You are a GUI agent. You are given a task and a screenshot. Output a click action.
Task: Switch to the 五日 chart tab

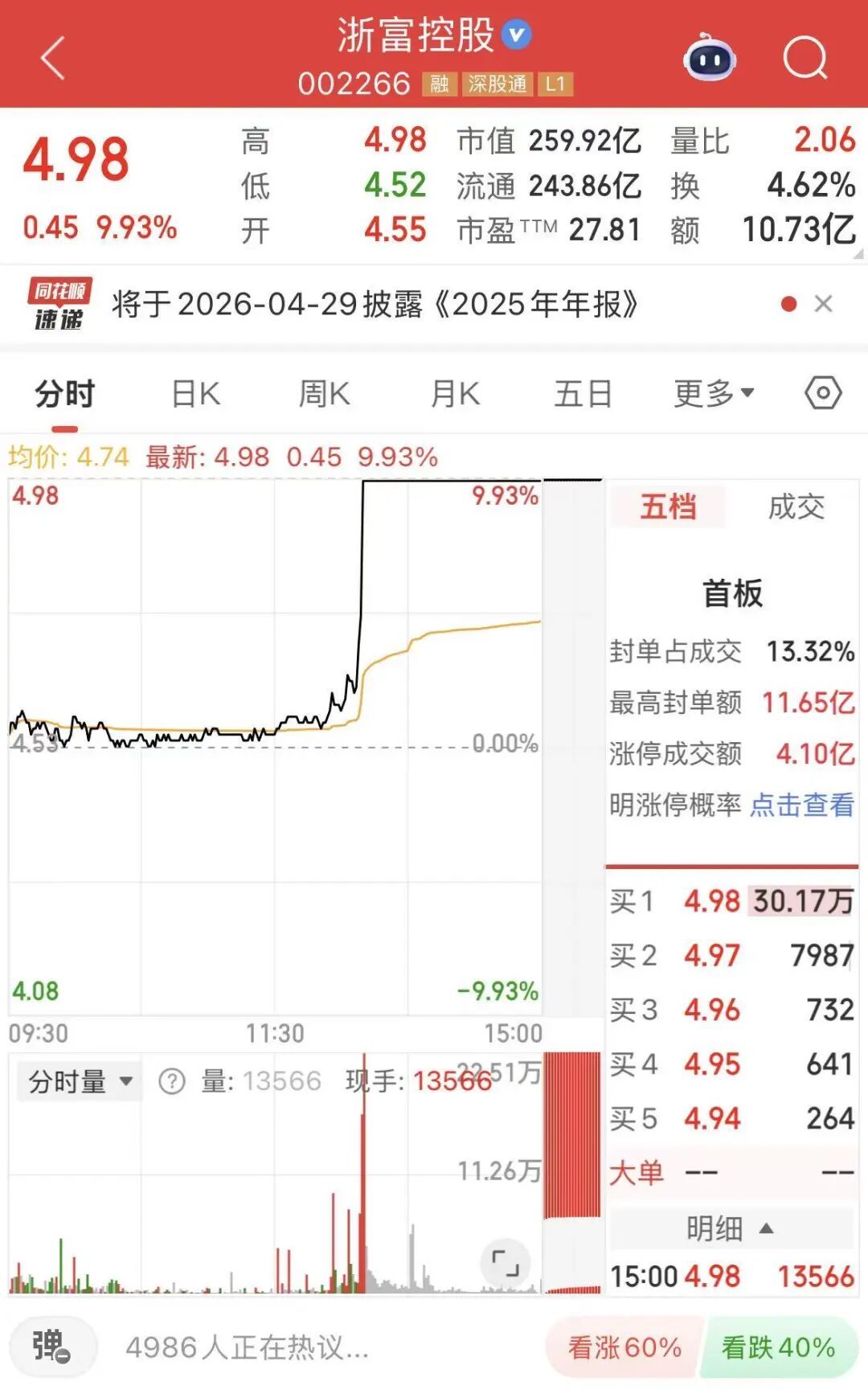(x=583, y=394)
